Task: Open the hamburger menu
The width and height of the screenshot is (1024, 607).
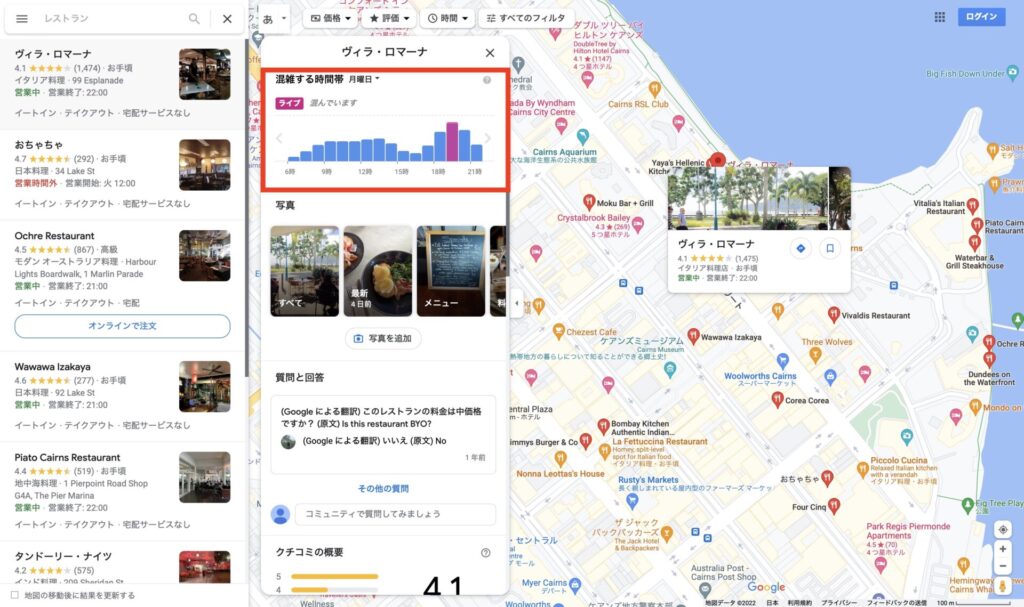Action: click(x=22, y=19)
